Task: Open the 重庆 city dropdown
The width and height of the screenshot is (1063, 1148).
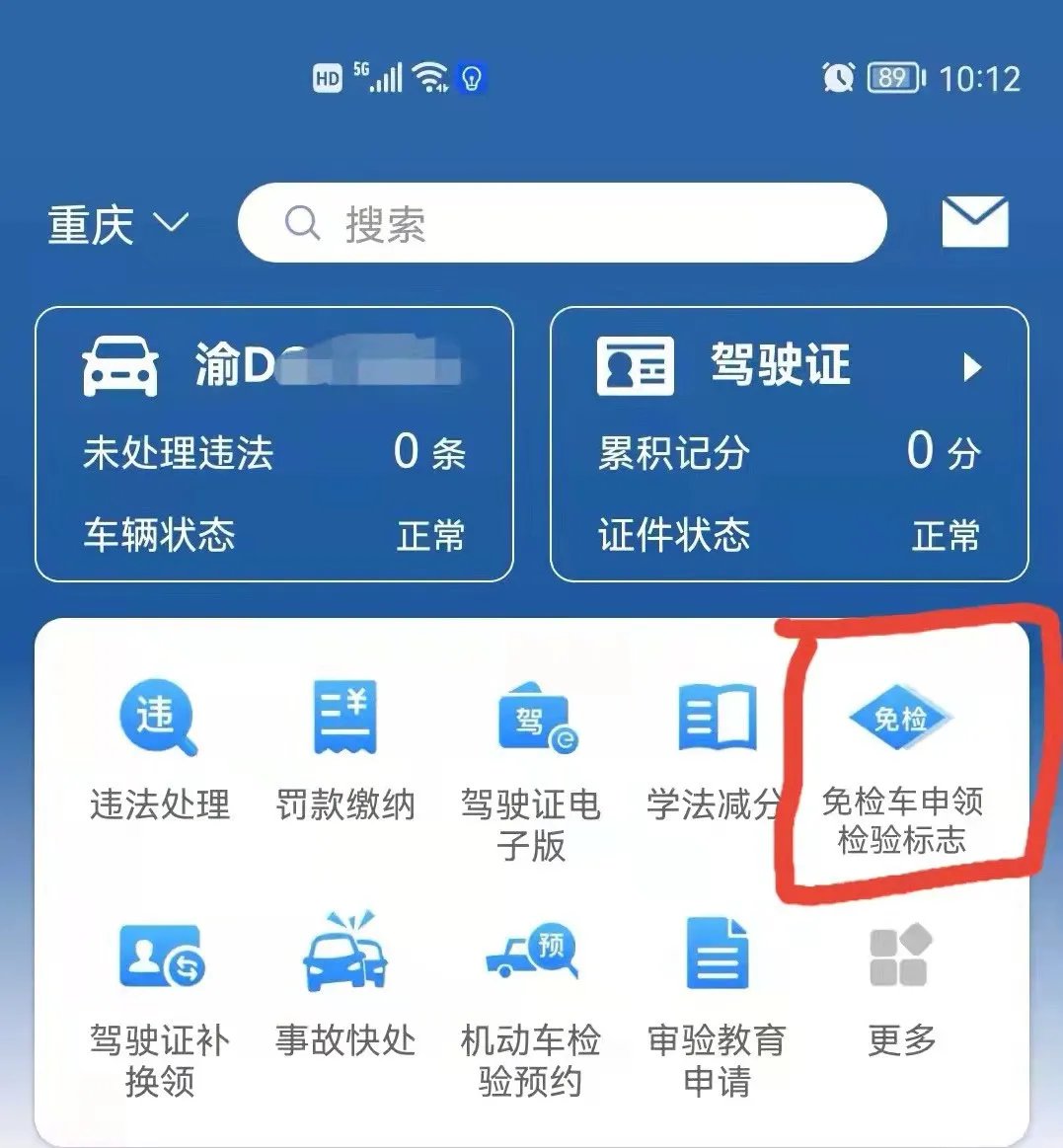Action: tap(116, 224)
